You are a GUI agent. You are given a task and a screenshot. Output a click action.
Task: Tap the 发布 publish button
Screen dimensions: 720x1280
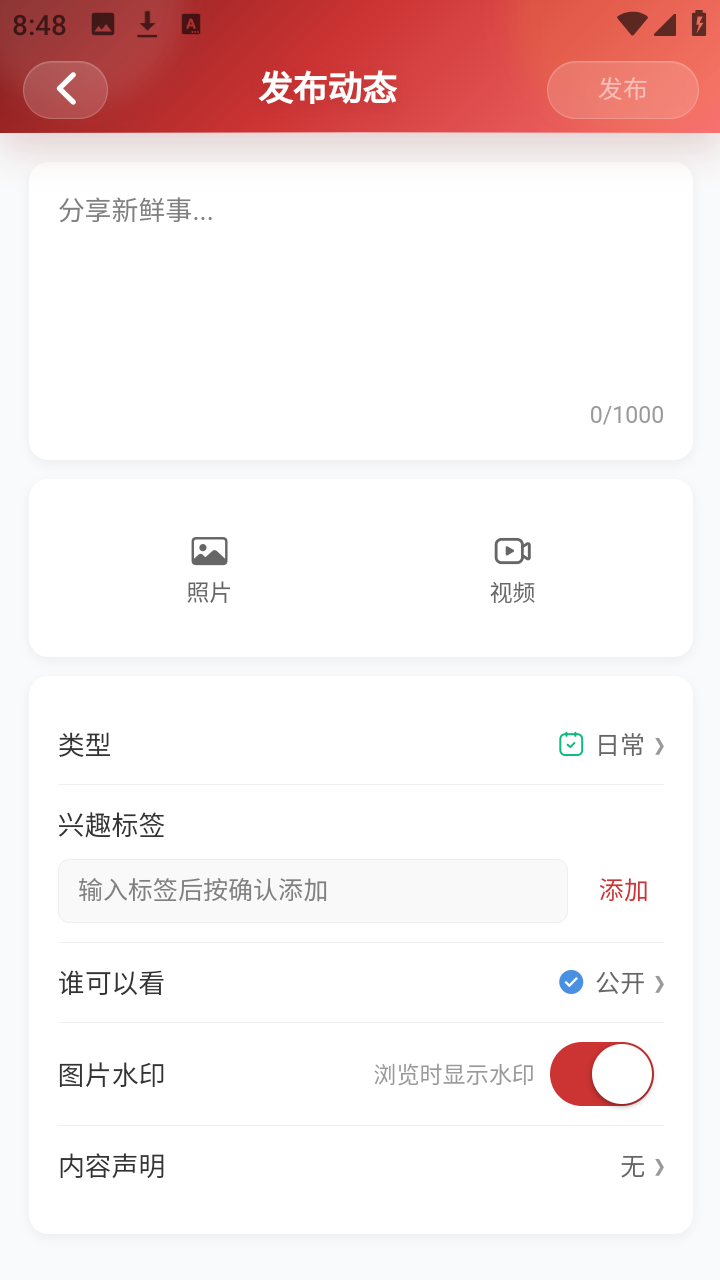pos(622,89)
